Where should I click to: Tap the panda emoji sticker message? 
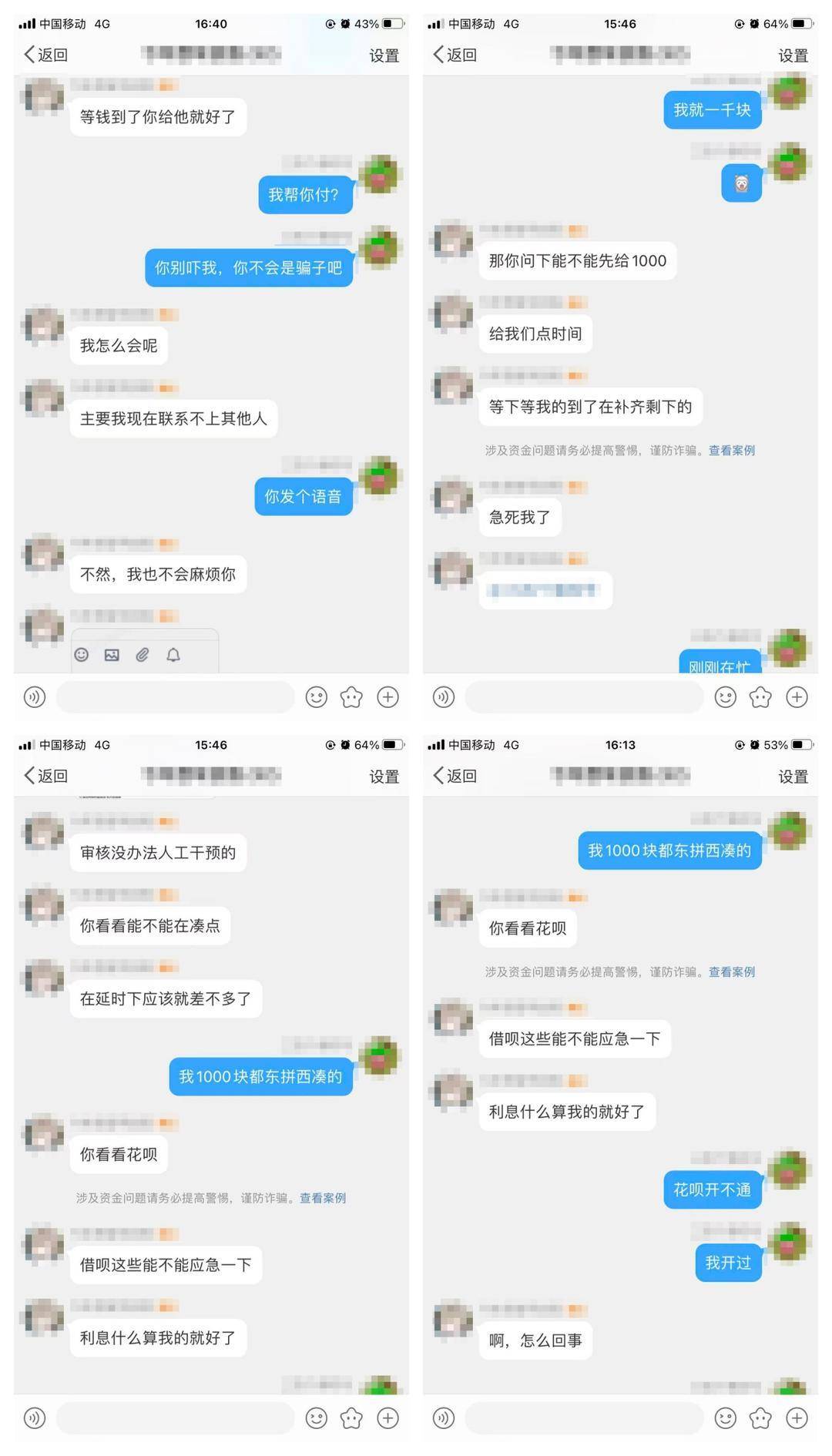(x=741, y=183)
